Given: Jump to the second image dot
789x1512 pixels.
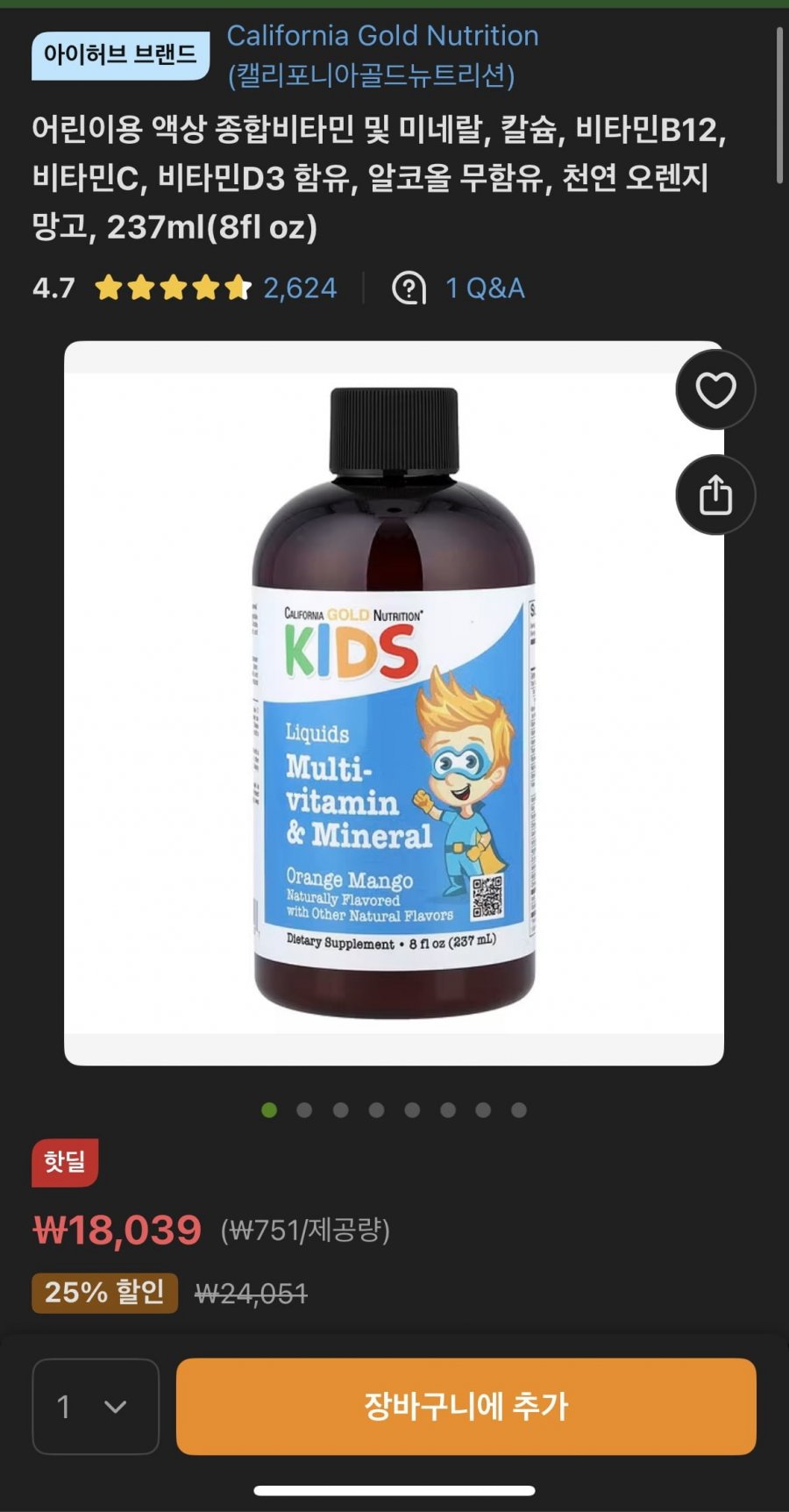Looking at the screenshot, I should [304, 1110].
